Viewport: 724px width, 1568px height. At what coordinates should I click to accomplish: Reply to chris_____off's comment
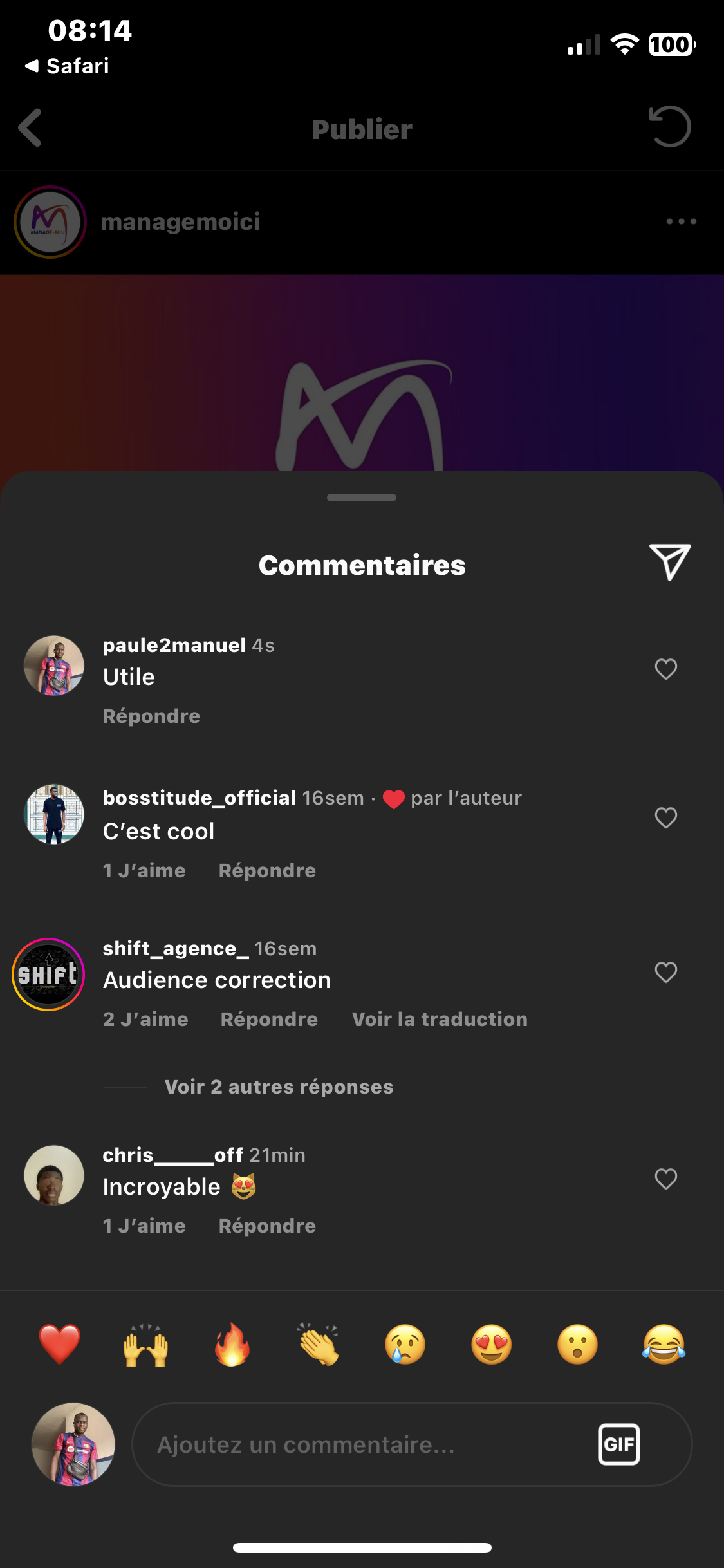pyautogui.click(x=267, y=1226)
